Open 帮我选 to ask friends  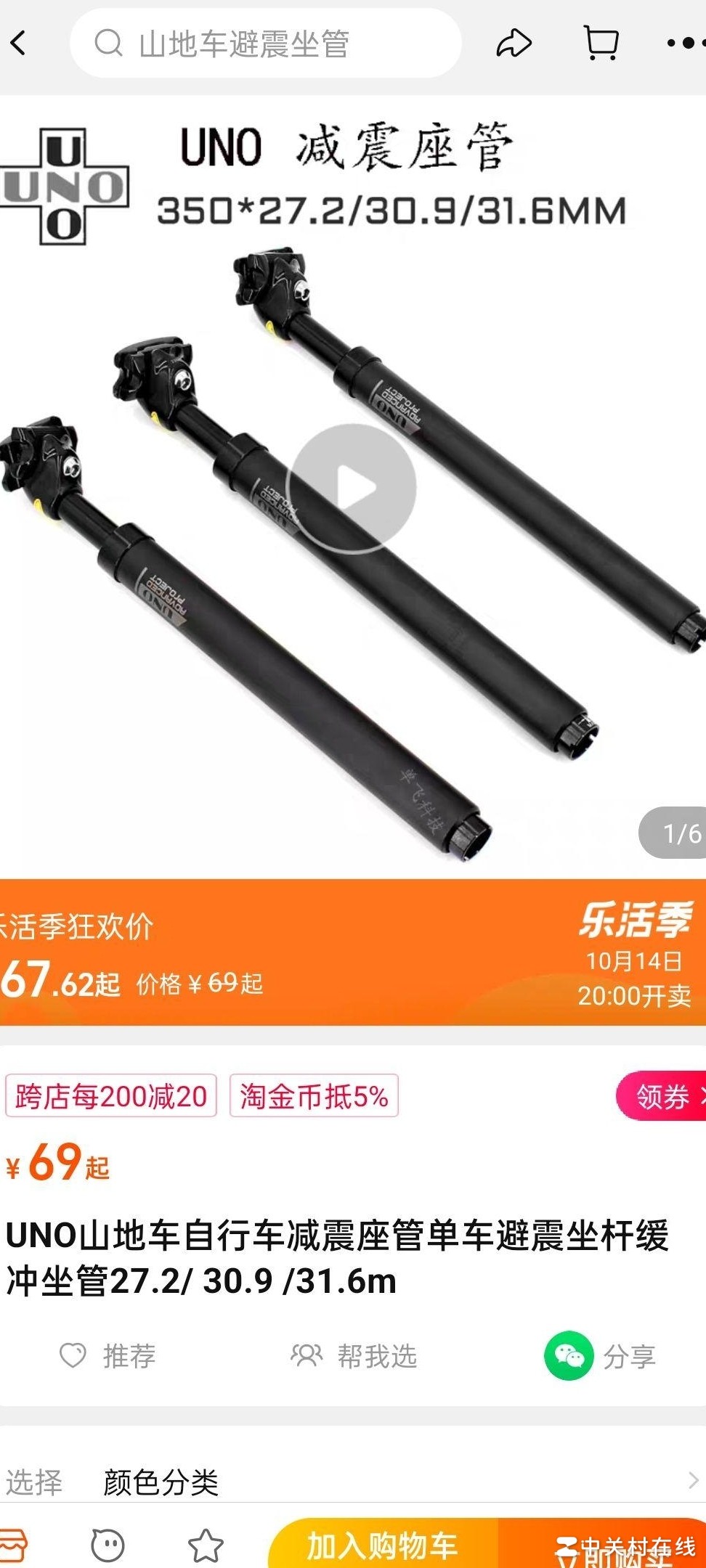click(x=354, y=1355)
